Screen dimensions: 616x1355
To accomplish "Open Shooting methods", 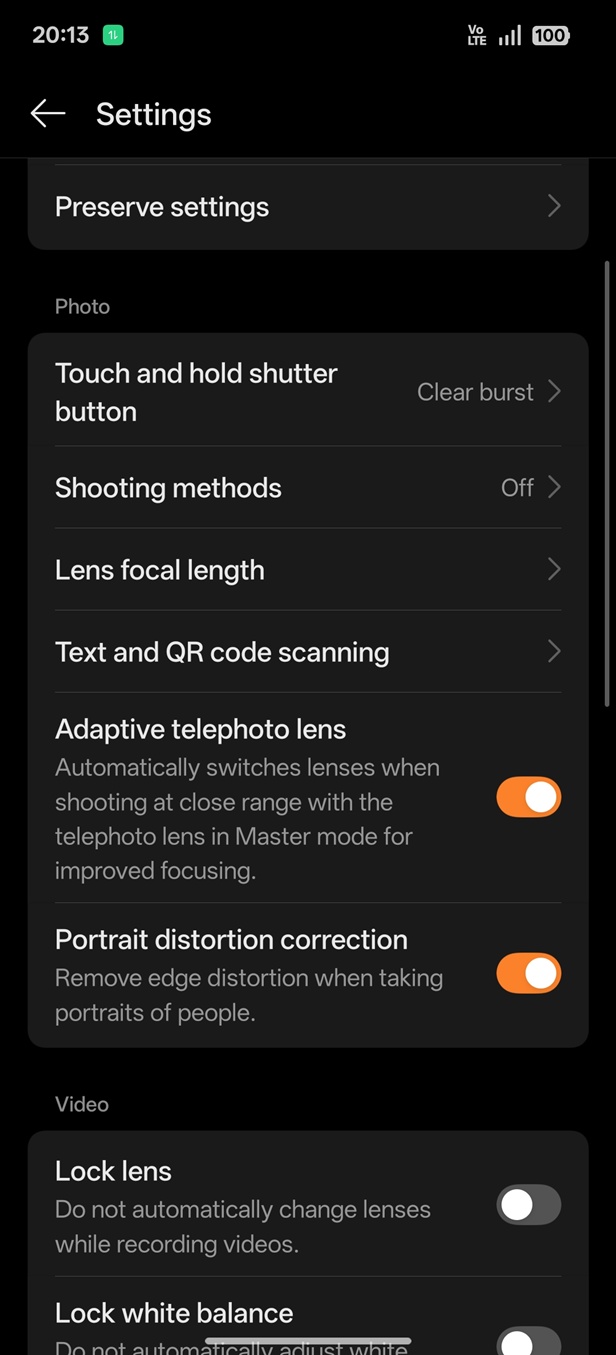I will (307, 488).
